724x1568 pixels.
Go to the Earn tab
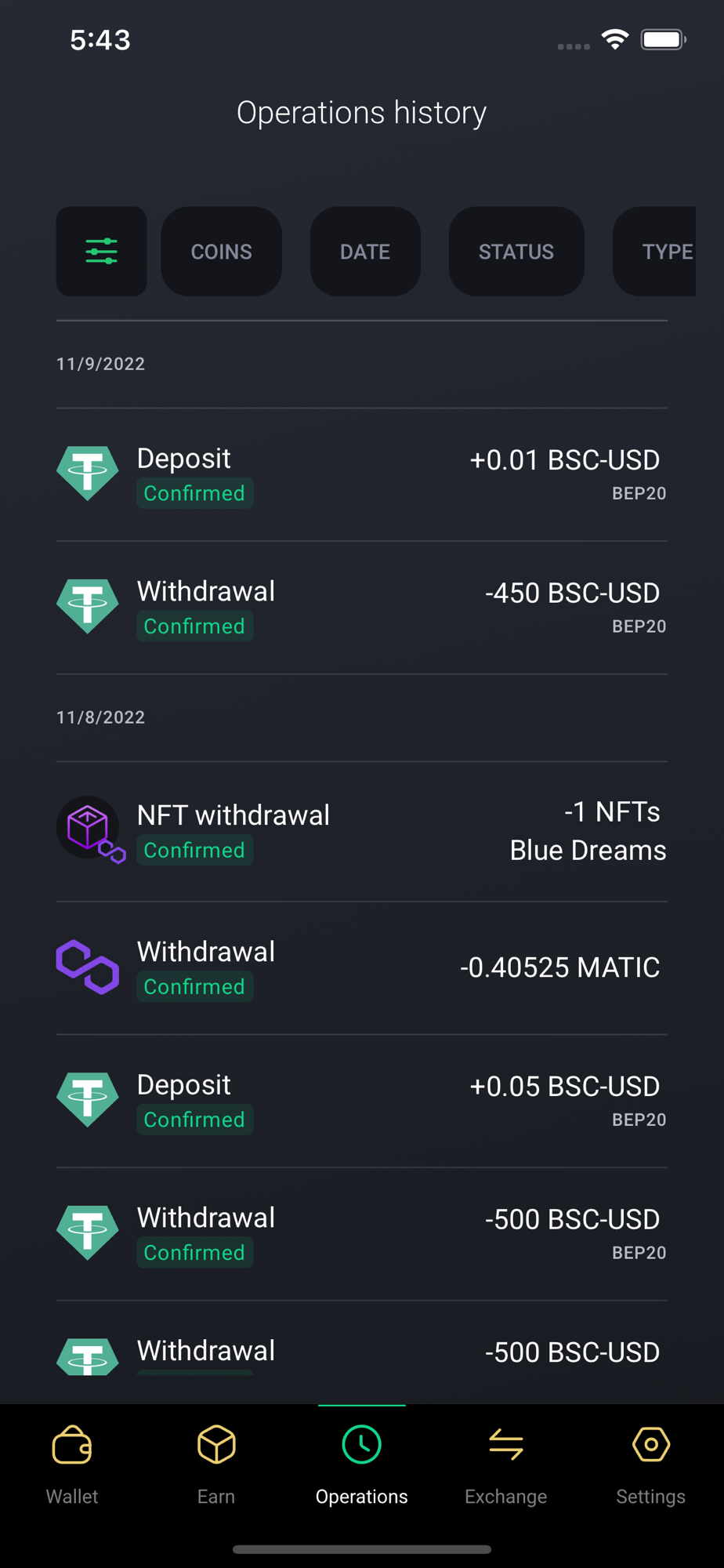tap(216, 1463)
